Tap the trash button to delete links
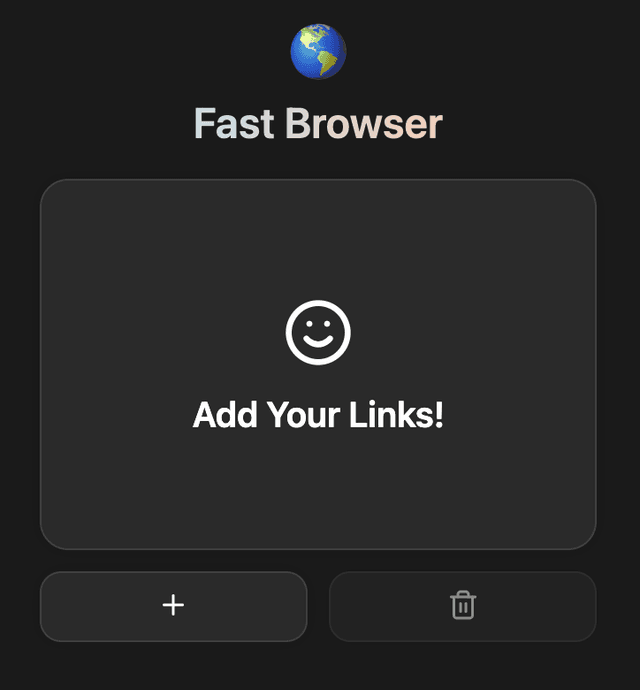 [x=462, y=606]
